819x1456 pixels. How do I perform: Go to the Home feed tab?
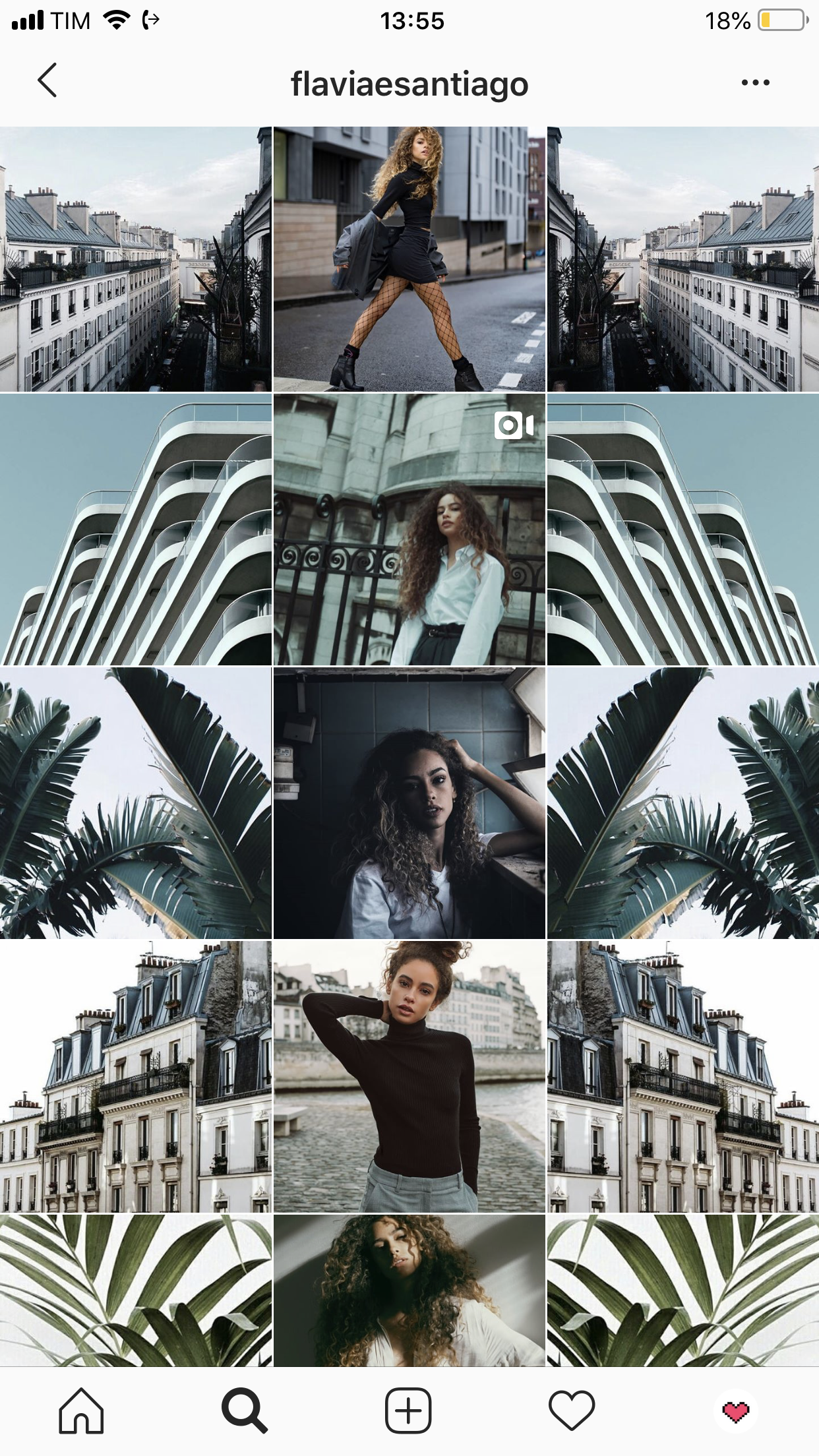click(81, 1411)
